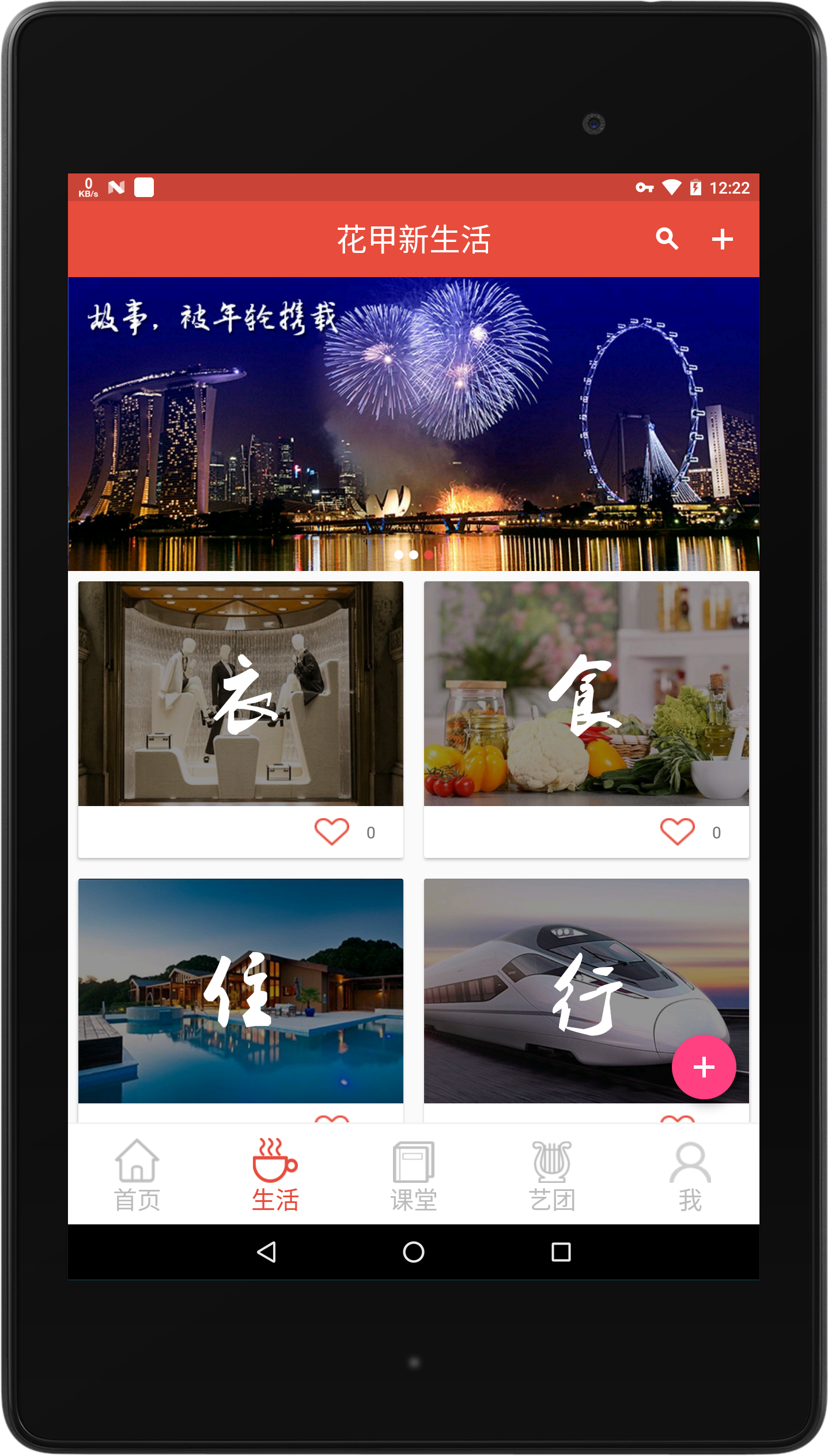Screen dimensions: 828x1456
Task: Go back using the system back button
Action: [x=266, y=1251]
